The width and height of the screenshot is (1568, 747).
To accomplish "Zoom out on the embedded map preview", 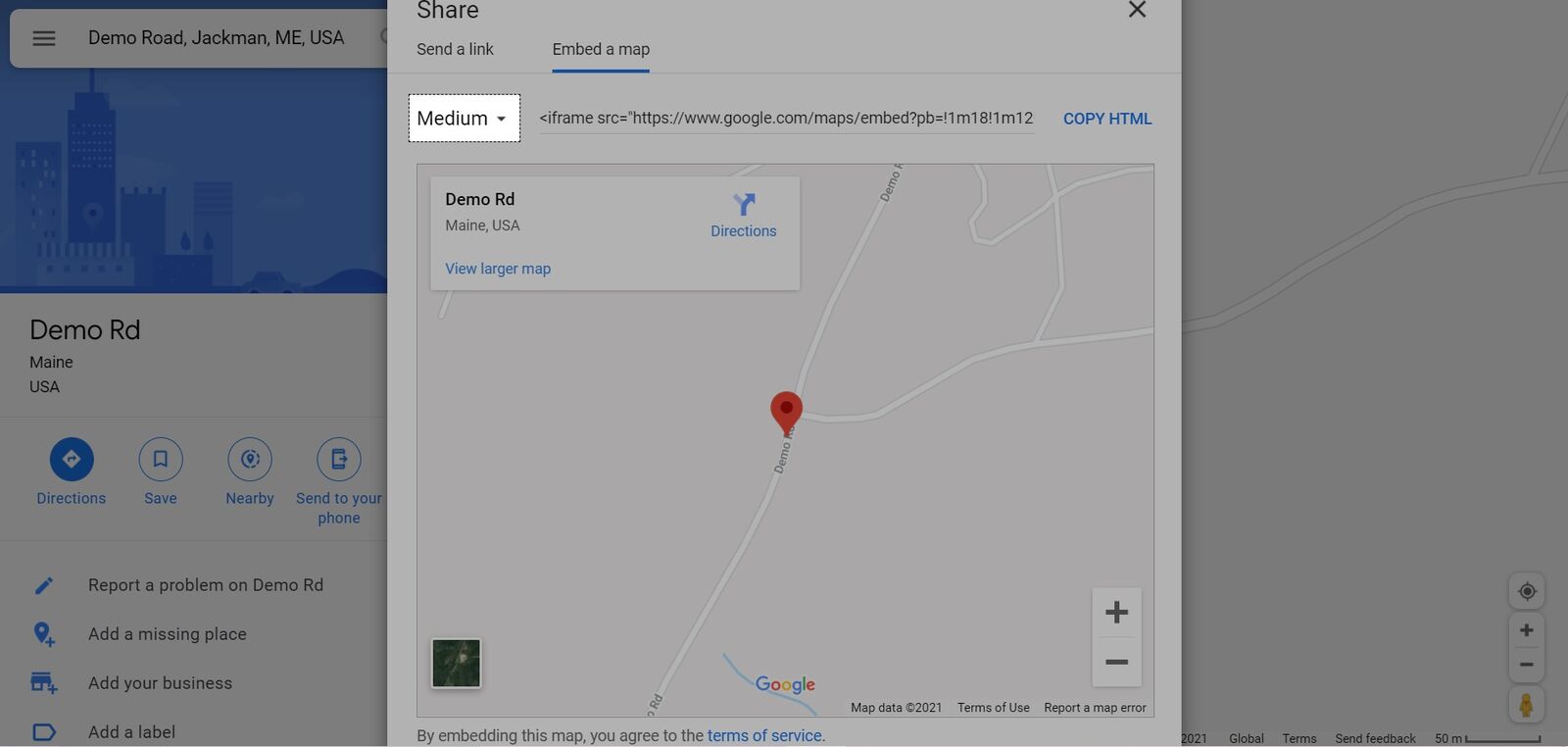I will (1116, 662).
